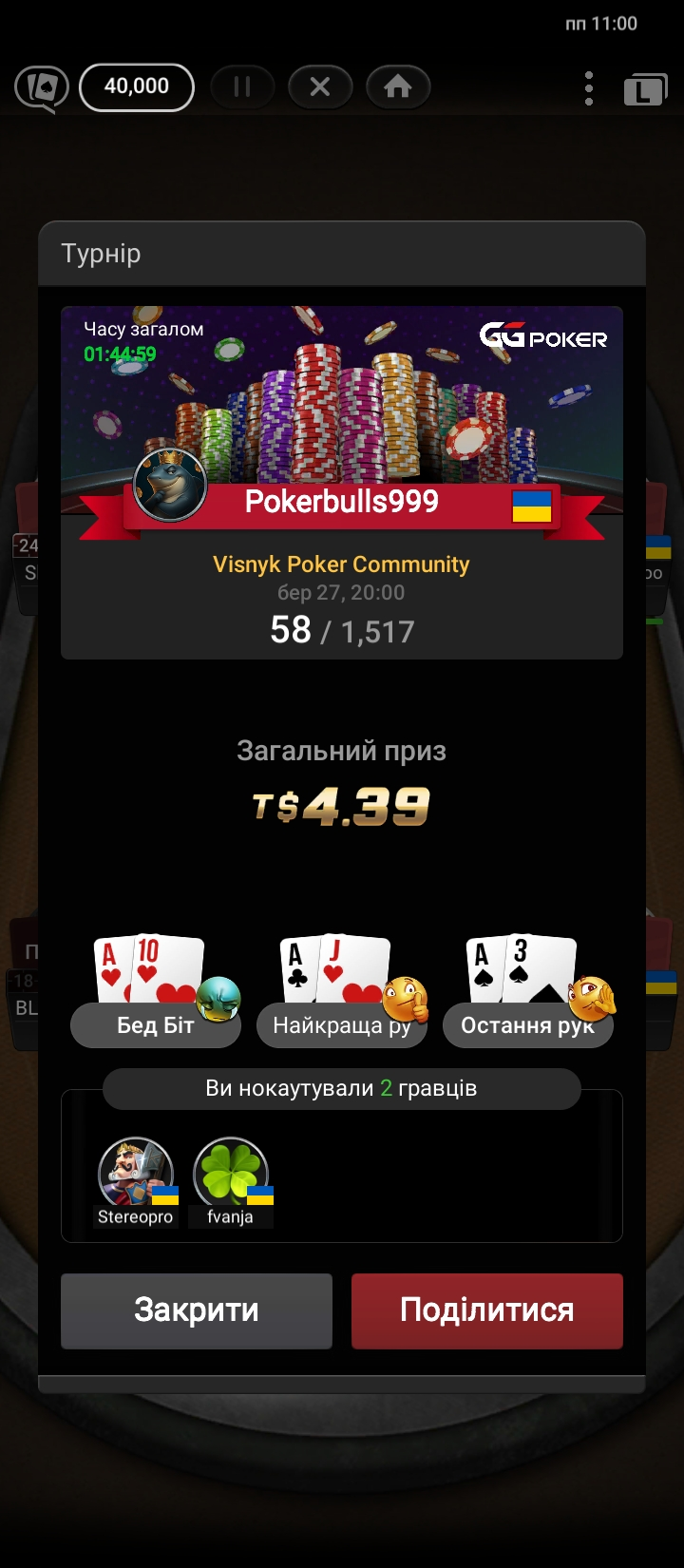View knocked-out player fvanja
The width and height of the screenshot is (684, 1568).
(231, 1180)
